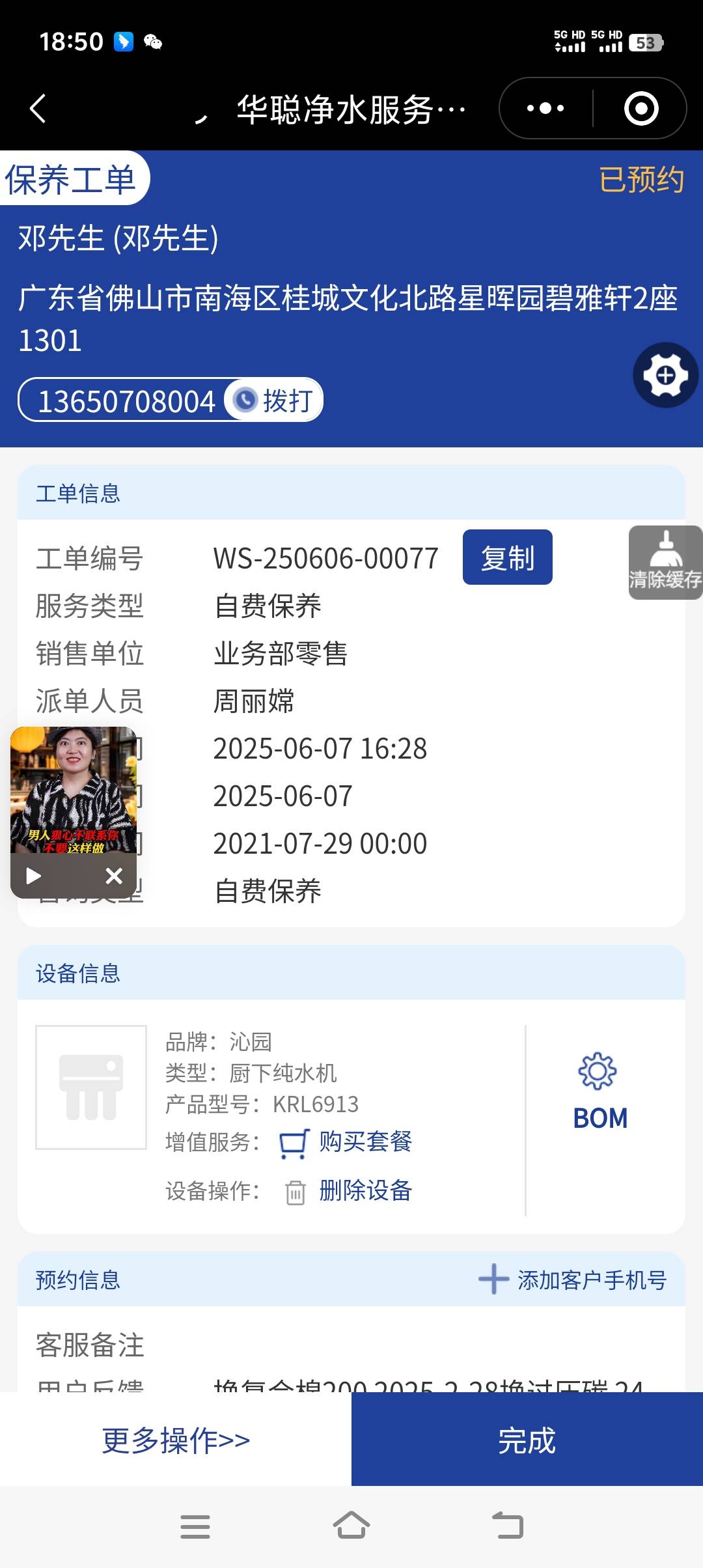
Task: Tap 购买套餐 to buy a package
Action: 365,1141
